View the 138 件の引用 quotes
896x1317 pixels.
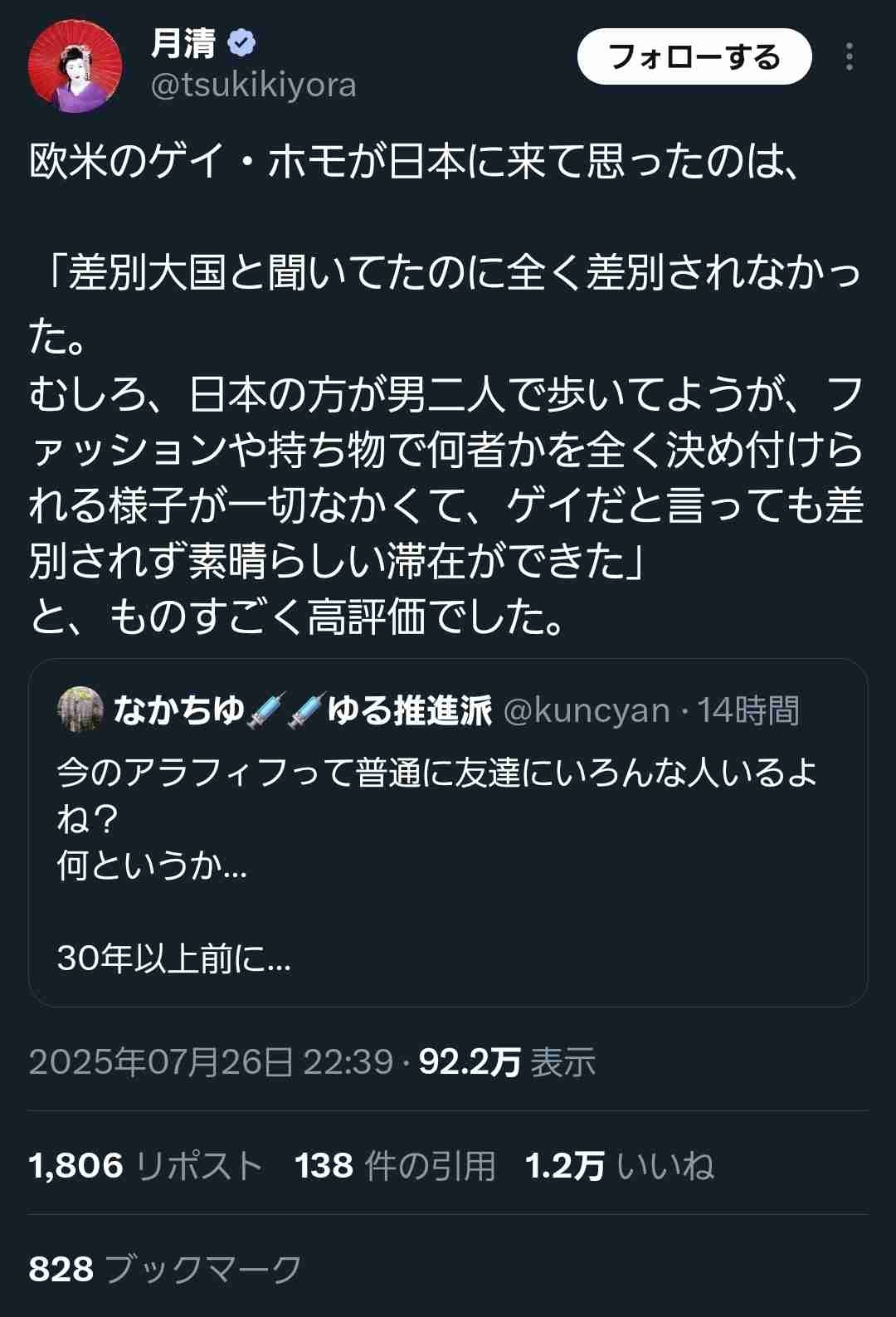pos(395,1165)
